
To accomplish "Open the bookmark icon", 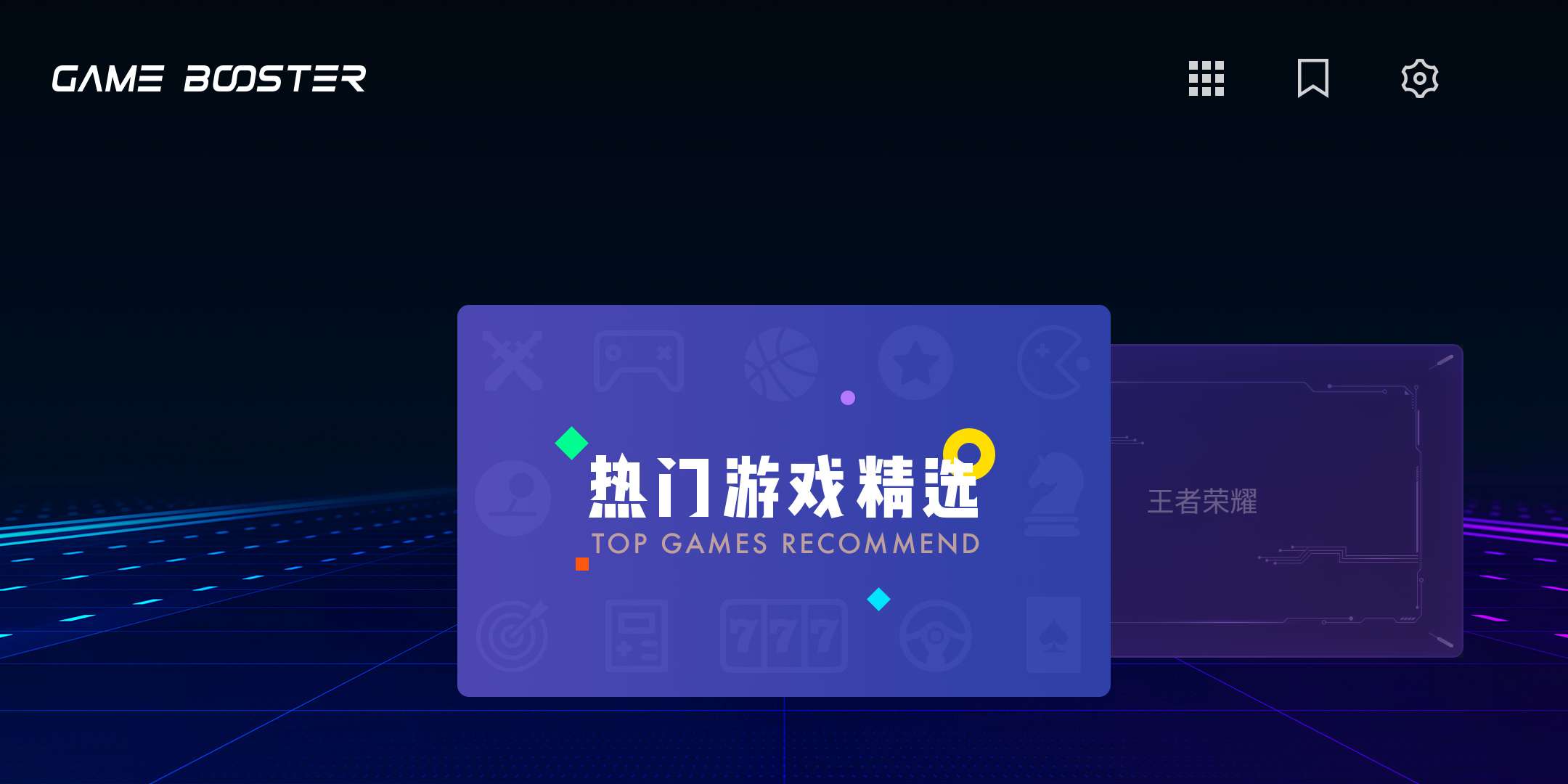I will pos(1312,78).
